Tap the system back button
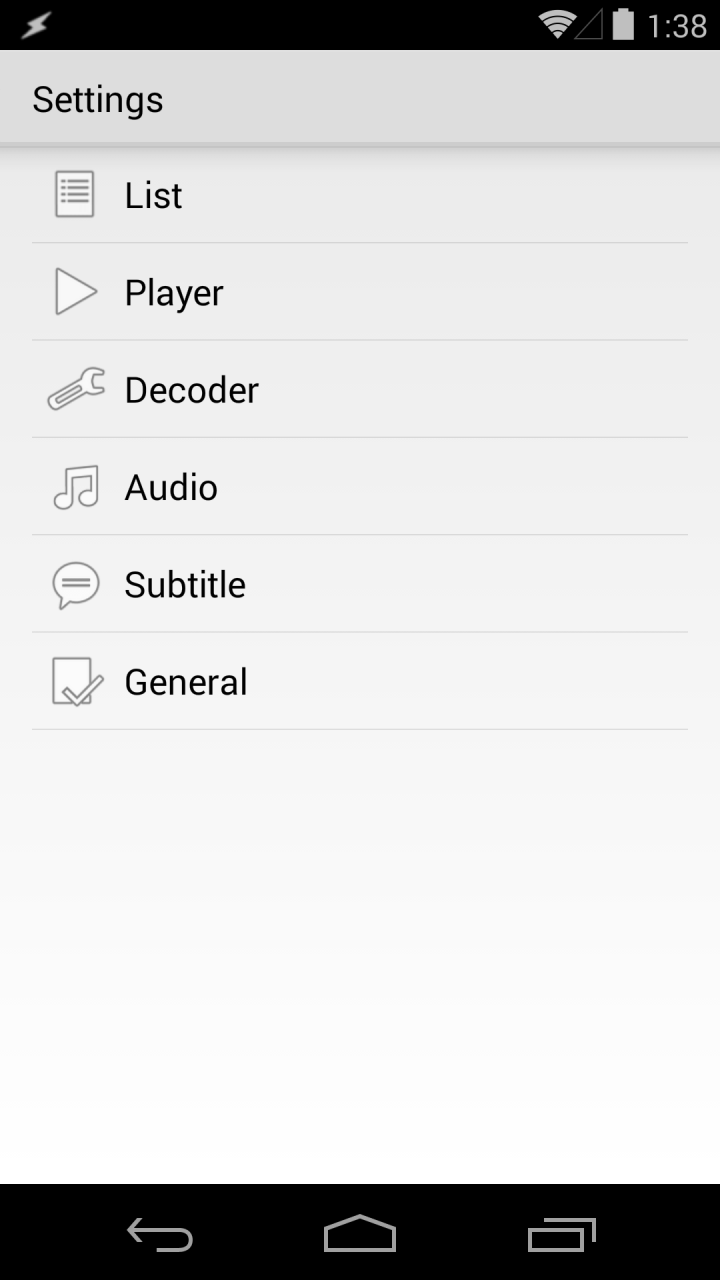Screen dimensions: 720x1280 coord(160,1234)
